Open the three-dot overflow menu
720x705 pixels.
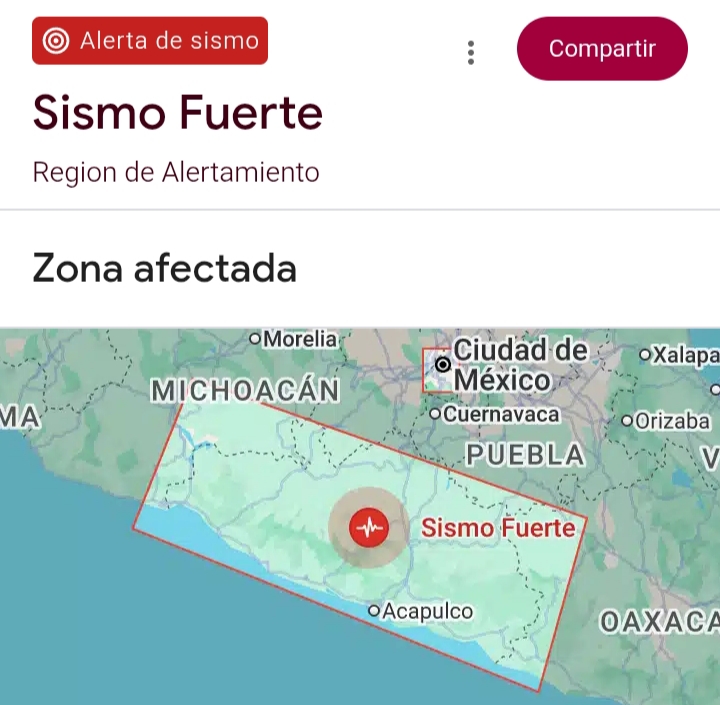click(x=471, y=52)
